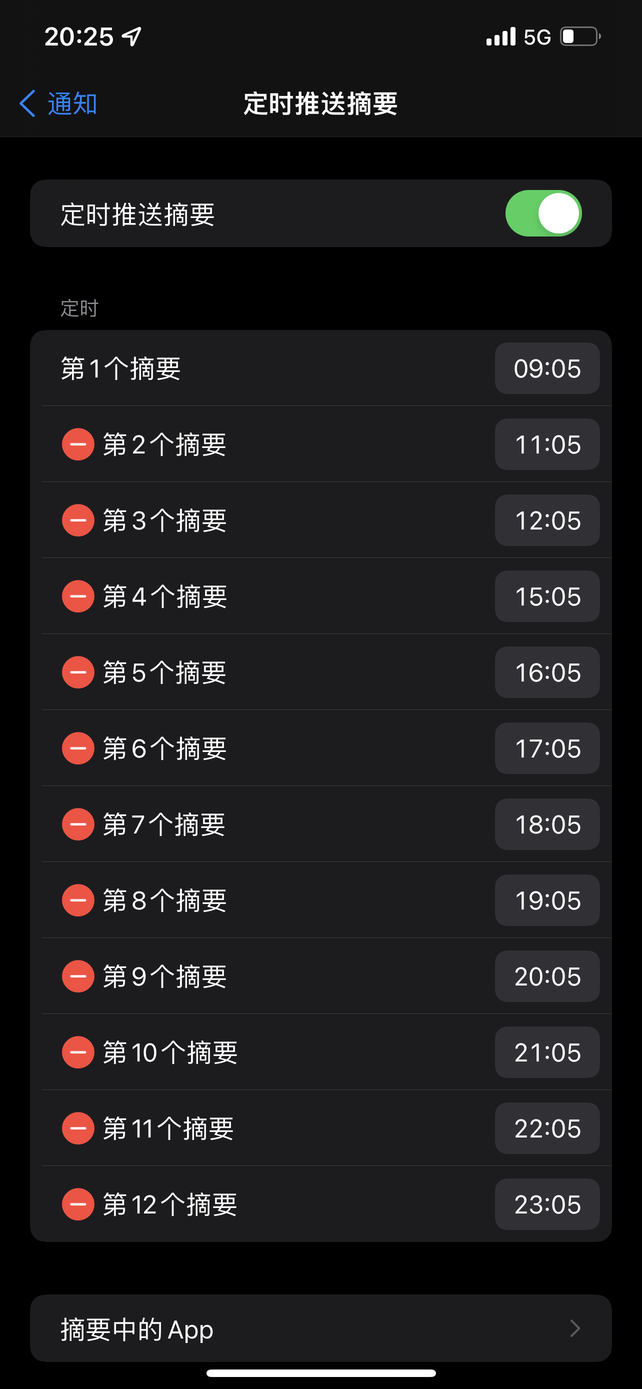Delete 第11个摘要 via its minus icon
This screenshot has width=642, height=1389.
click(x=78, y=1129)
